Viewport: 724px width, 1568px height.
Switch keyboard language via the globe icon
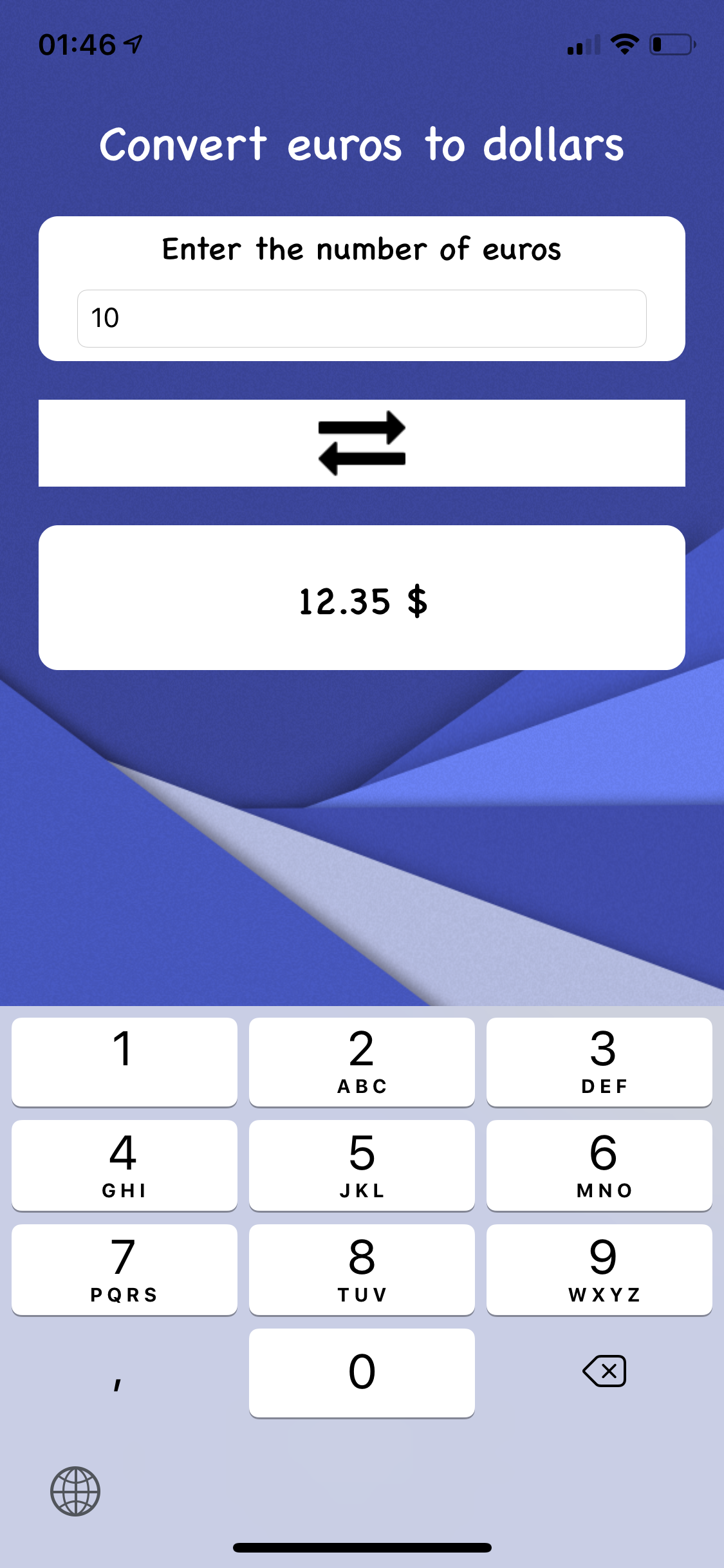pyautogui.click(x=75, y=1491)
